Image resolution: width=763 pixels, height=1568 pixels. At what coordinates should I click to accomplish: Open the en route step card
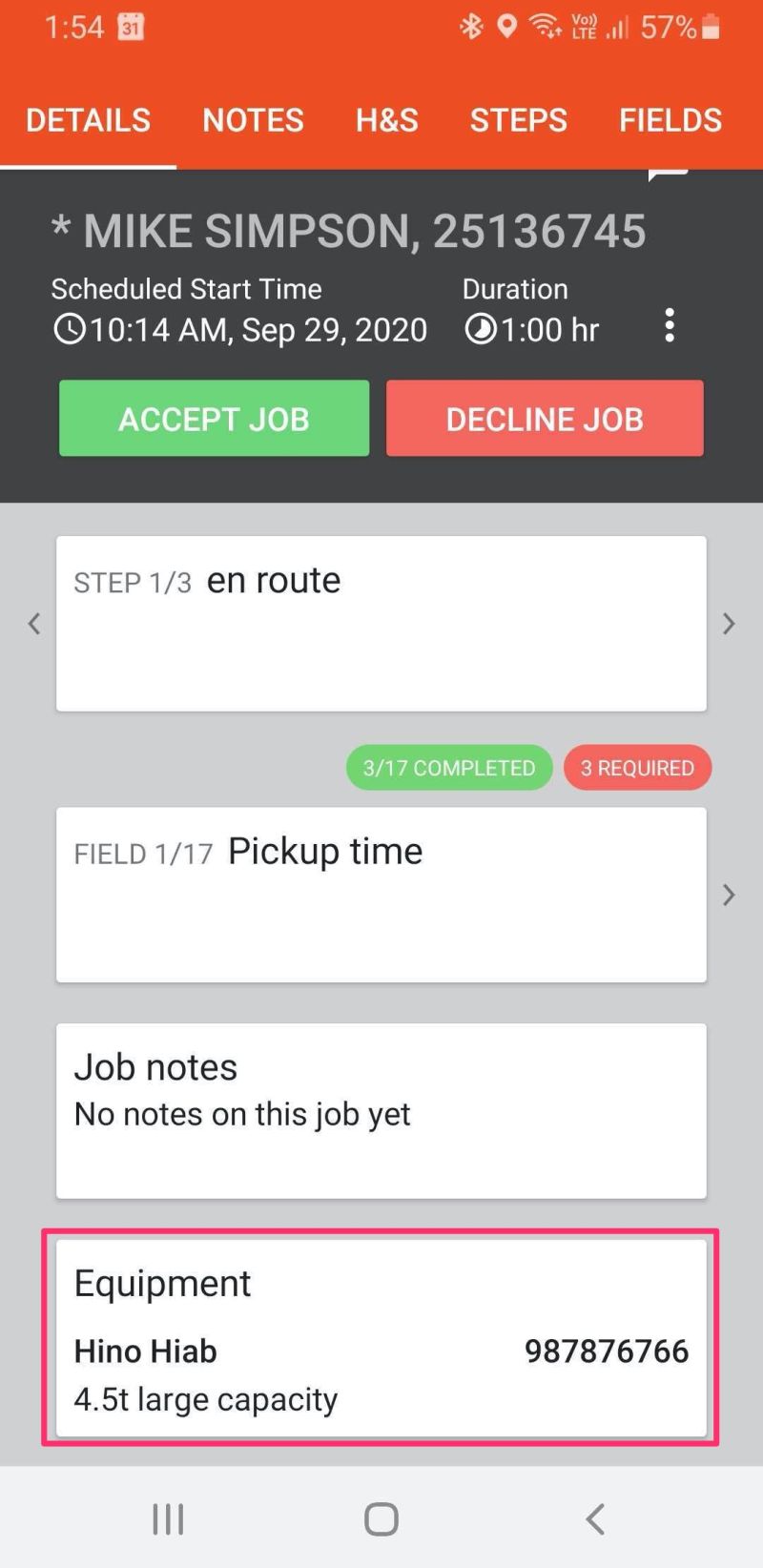(381, 623)
